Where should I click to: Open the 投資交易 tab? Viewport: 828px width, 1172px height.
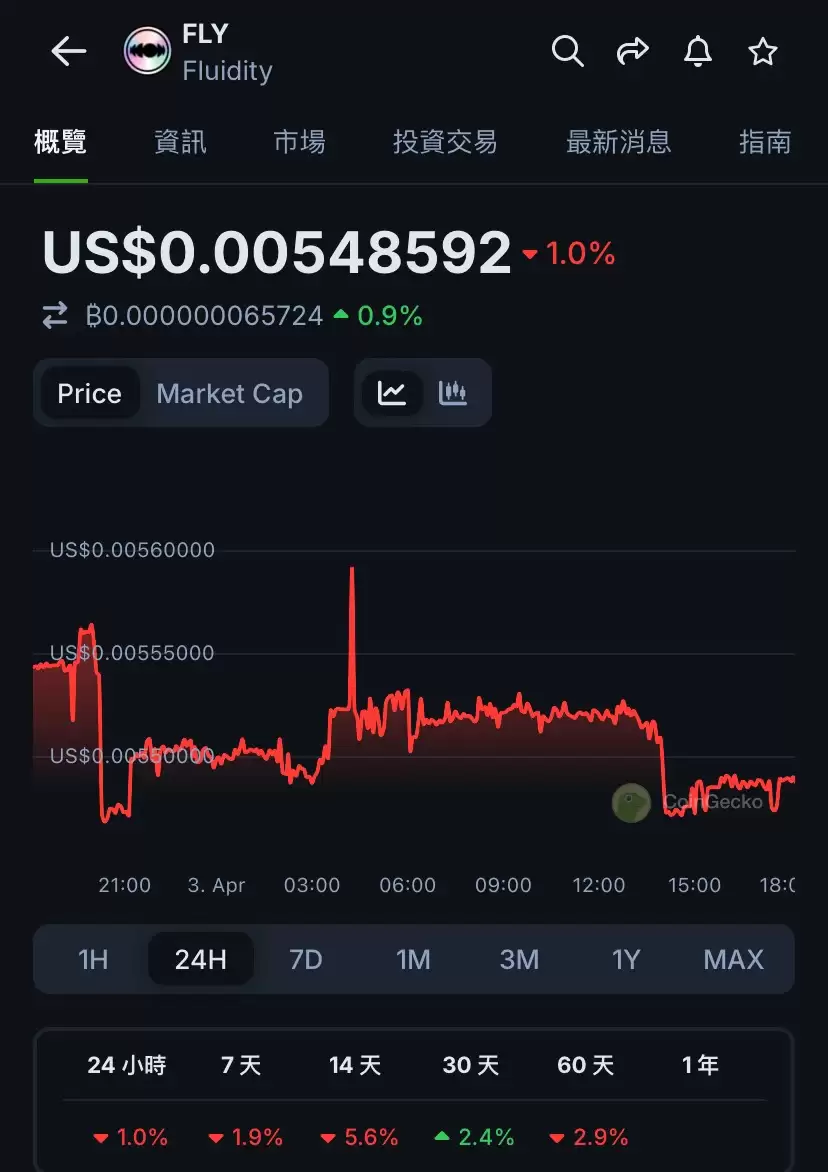coord(445,142)
